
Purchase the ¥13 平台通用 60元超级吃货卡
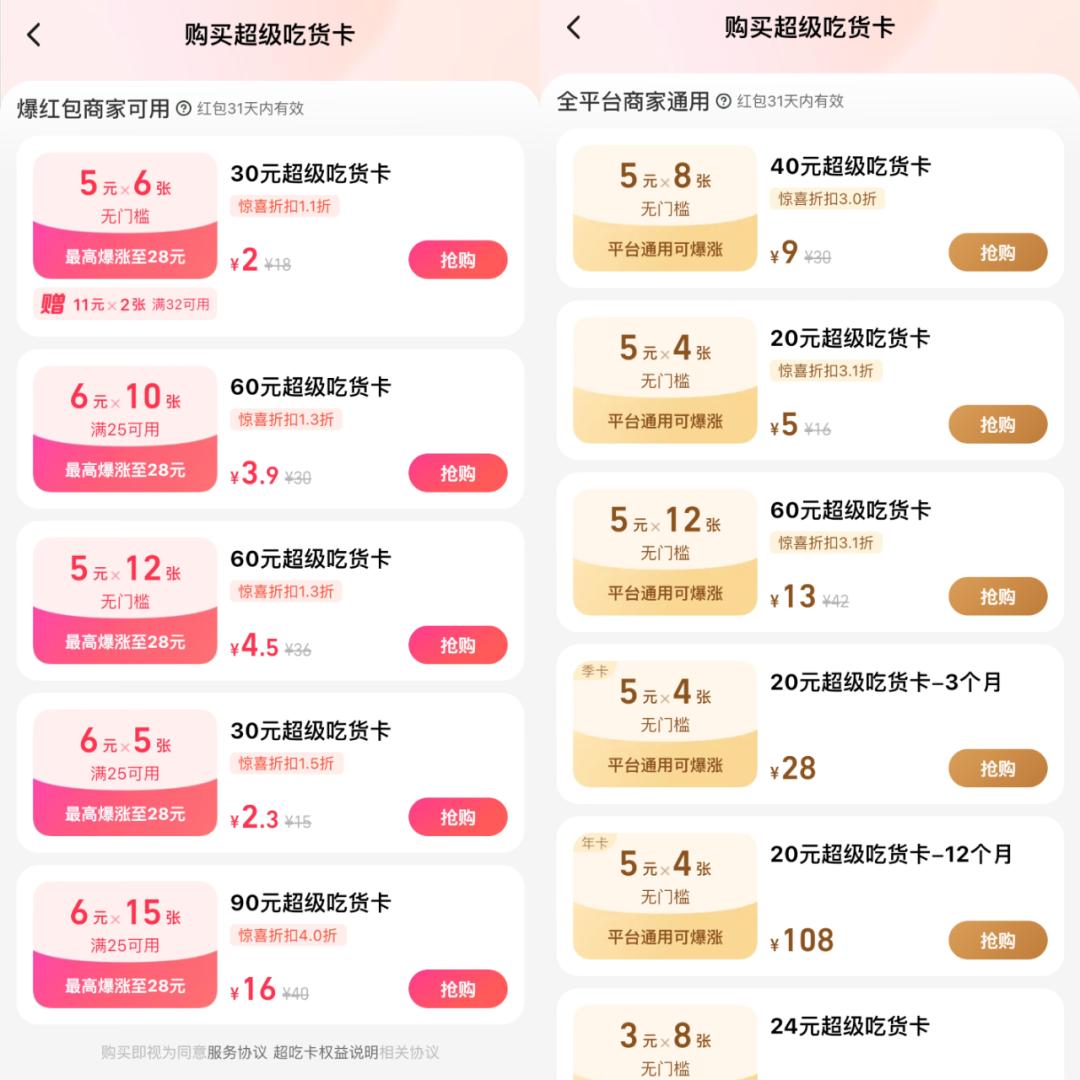(x=997, y=597)
